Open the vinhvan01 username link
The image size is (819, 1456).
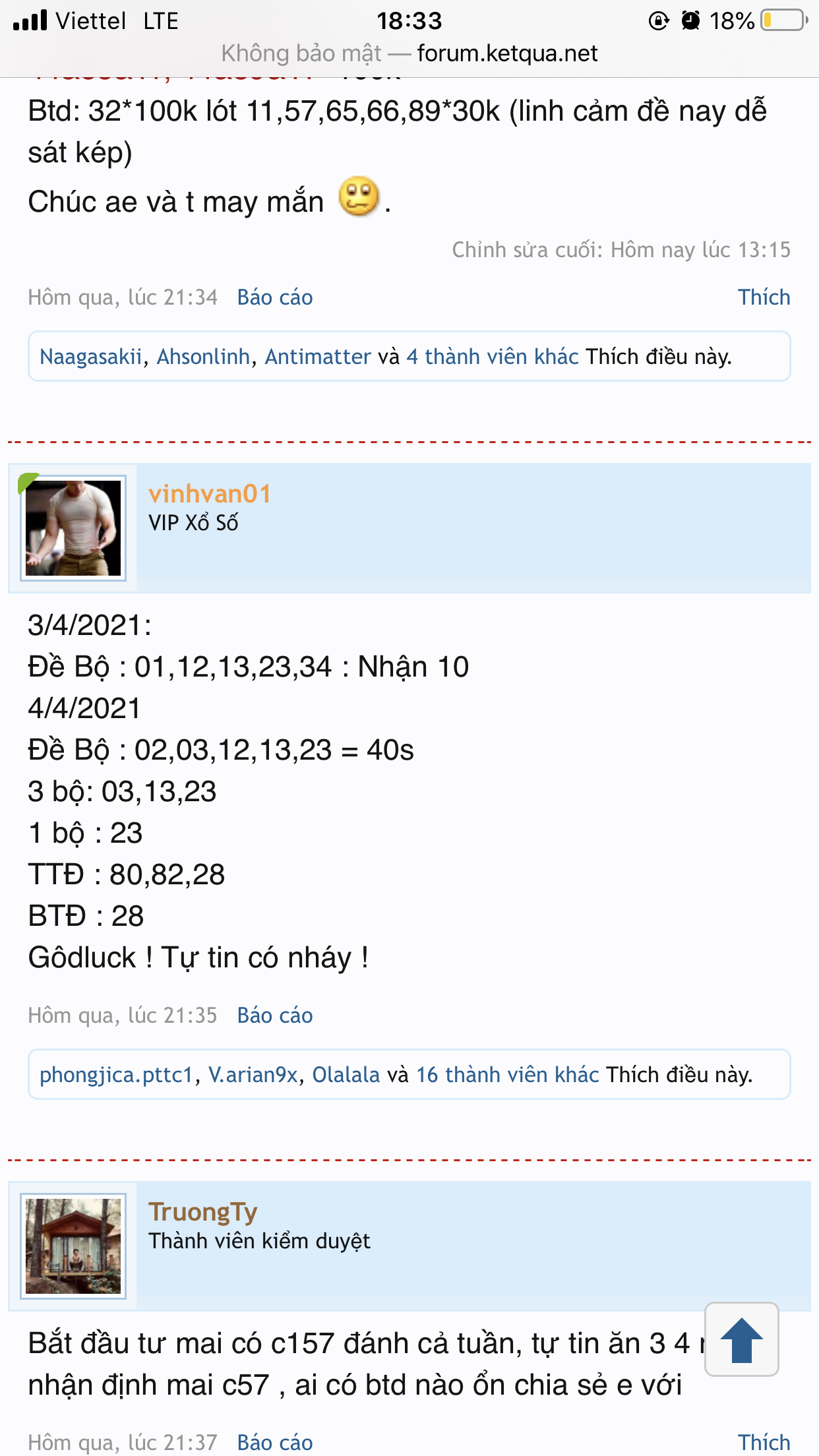coord(210,494)
